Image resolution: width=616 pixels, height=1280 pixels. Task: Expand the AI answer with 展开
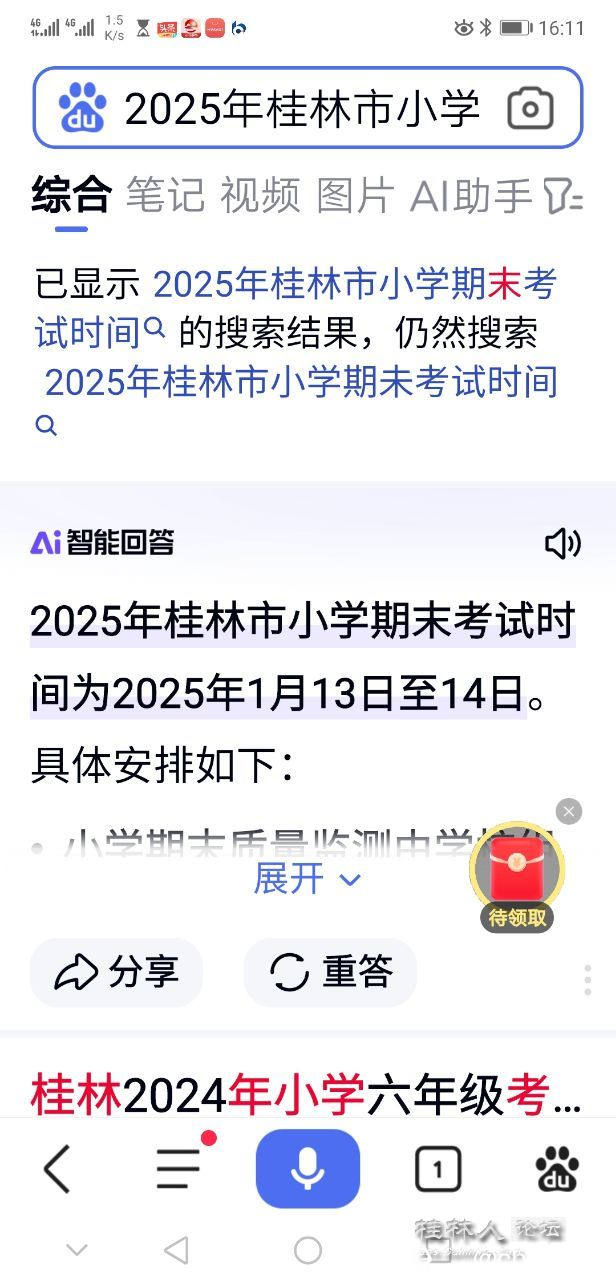click(x=306, y=879)
